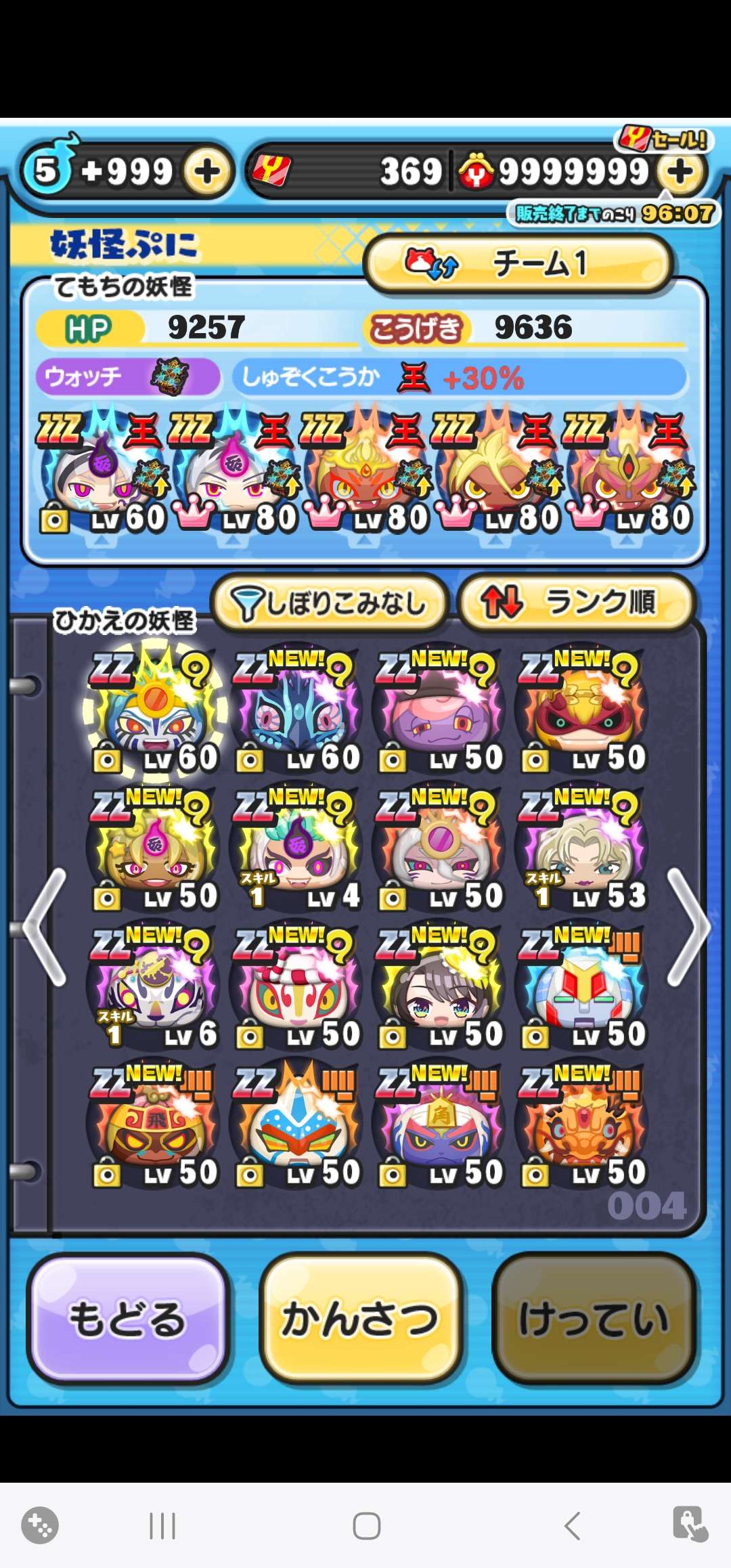This screenshot has height=1568, width=731.
Task: Add Y-money with the plus next to 9999999
Action: click(680, 172)
